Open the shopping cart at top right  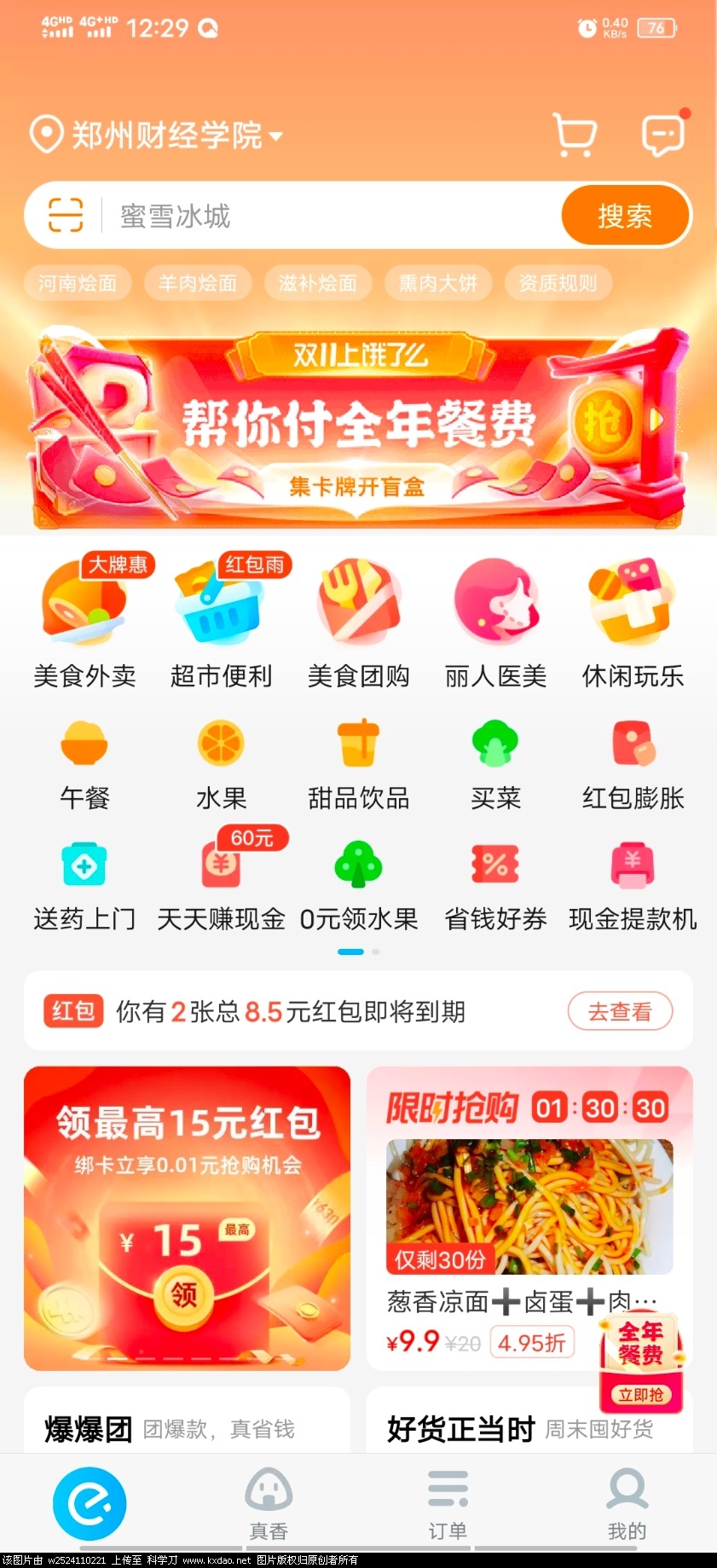(573, 134)
